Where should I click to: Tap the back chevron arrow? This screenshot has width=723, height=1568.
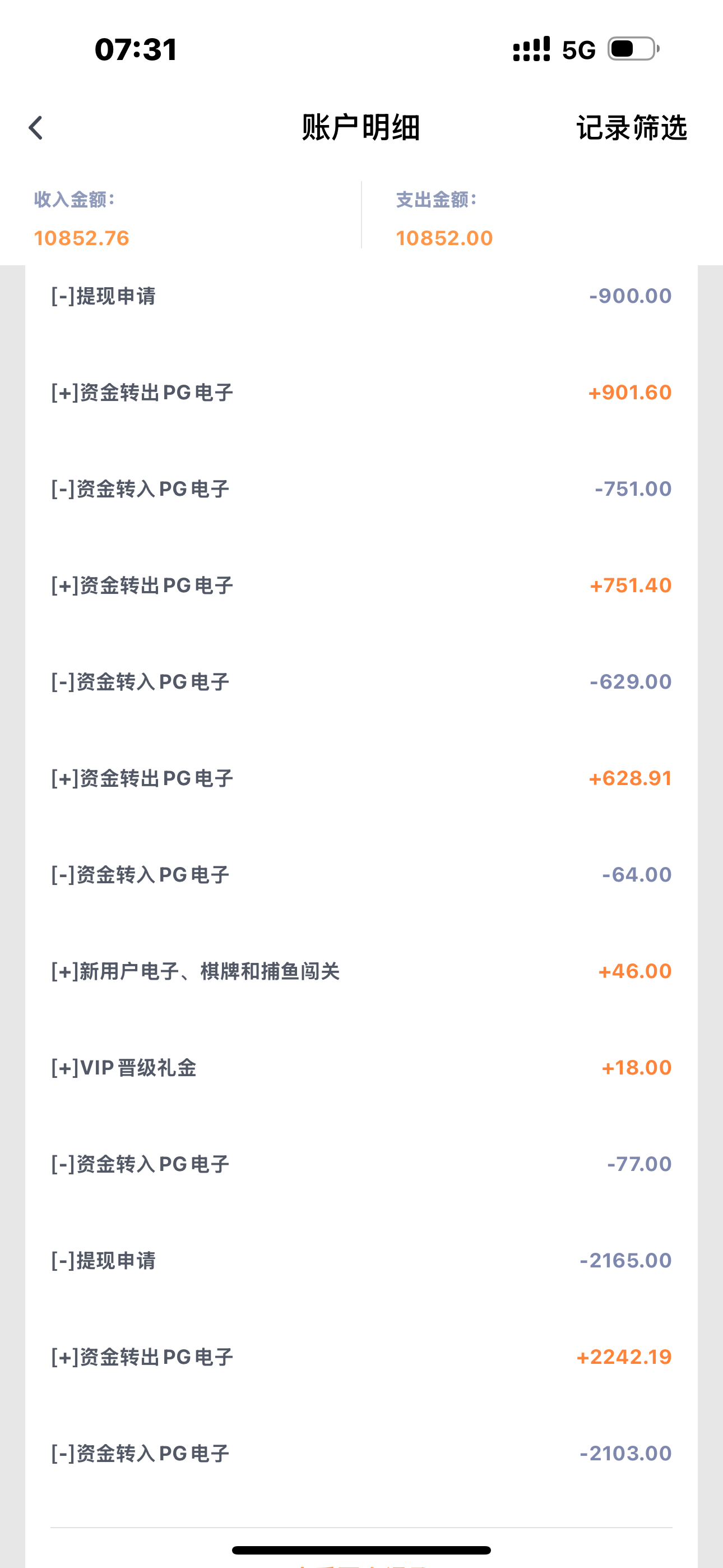(x=36, y=128)
